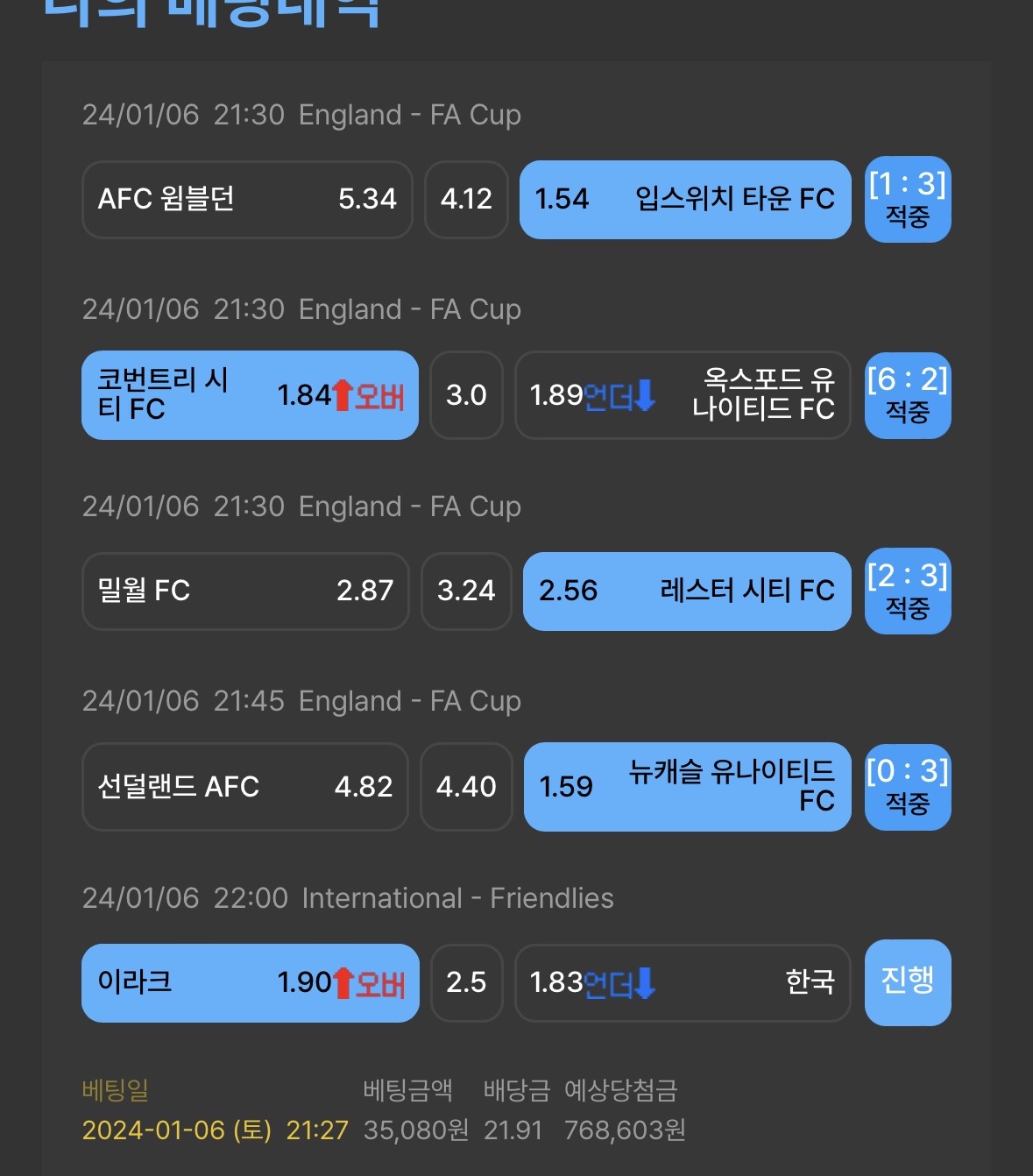Select the 레스터 시티 FC 2.56 pick

687,592
